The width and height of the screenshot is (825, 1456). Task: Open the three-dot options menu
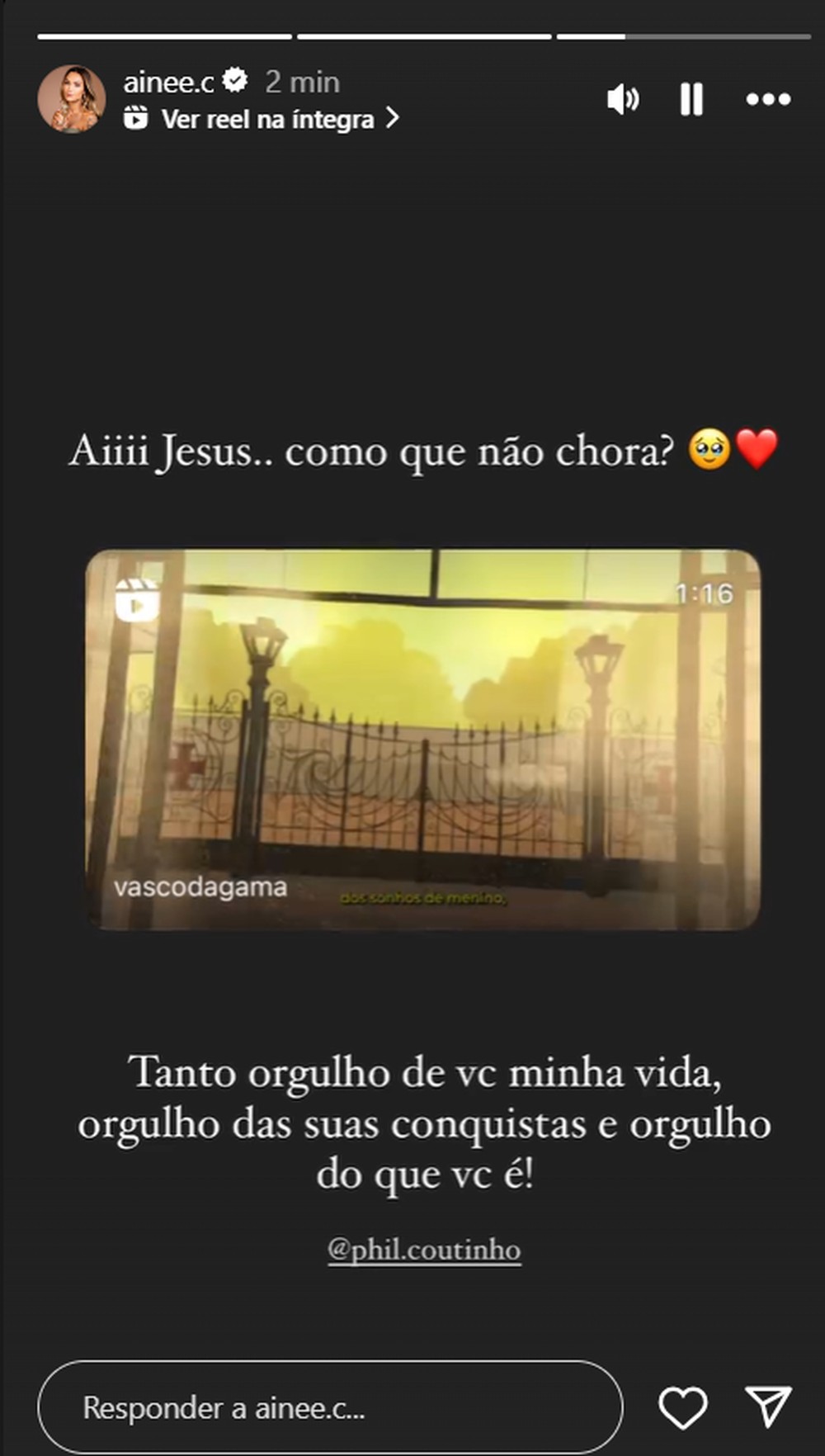point(768,100)
